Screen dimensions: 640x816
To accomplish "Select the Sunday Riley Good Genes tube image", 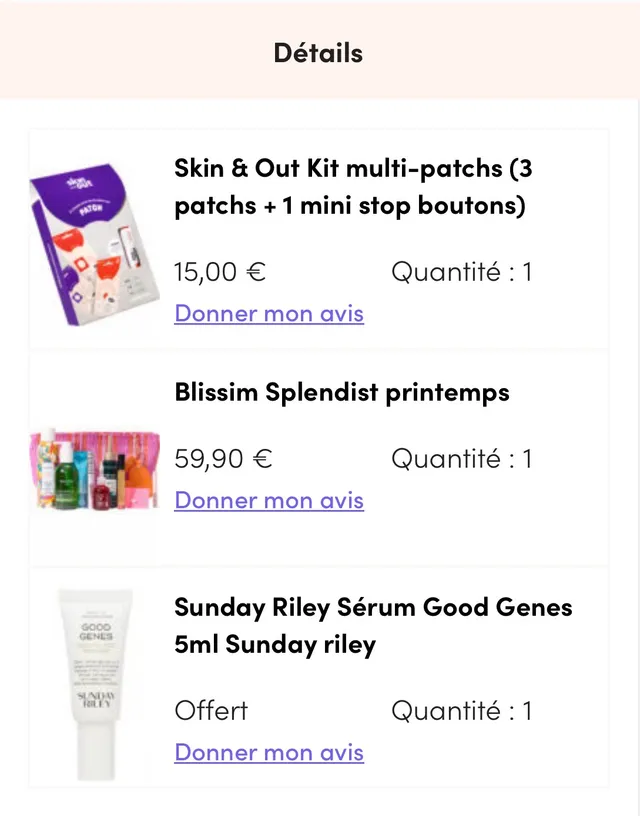I will (95, 683).
